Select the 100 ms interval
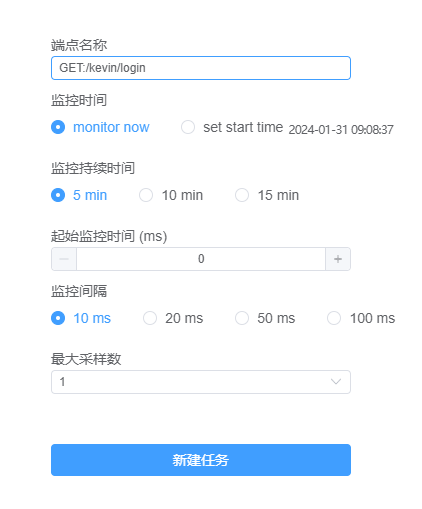The image size is (422, 509). (361, 318)
